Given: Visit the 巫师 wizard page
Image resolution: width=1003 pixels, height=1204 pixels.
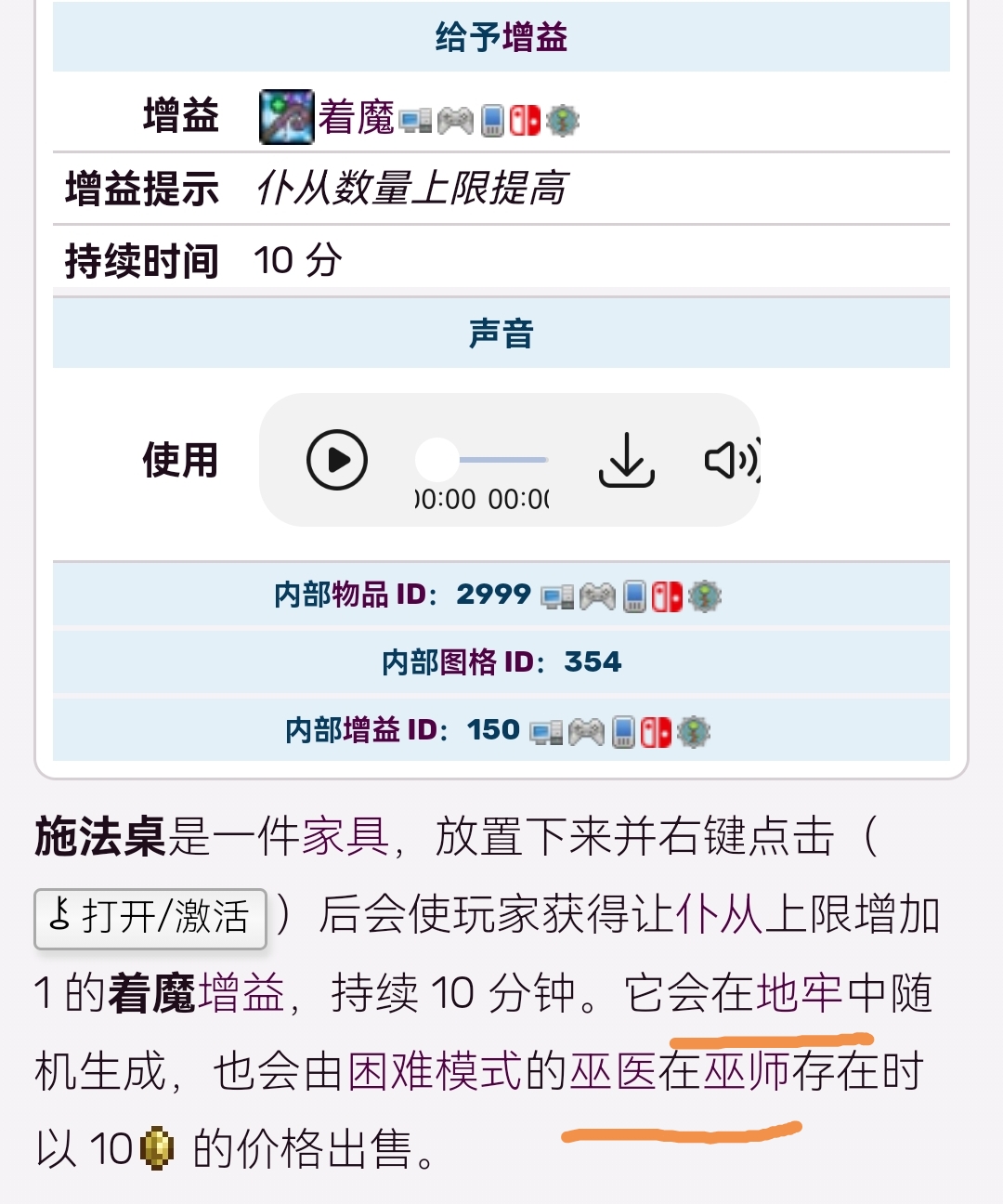Looking at the screenshot, I should (746, 1071).
